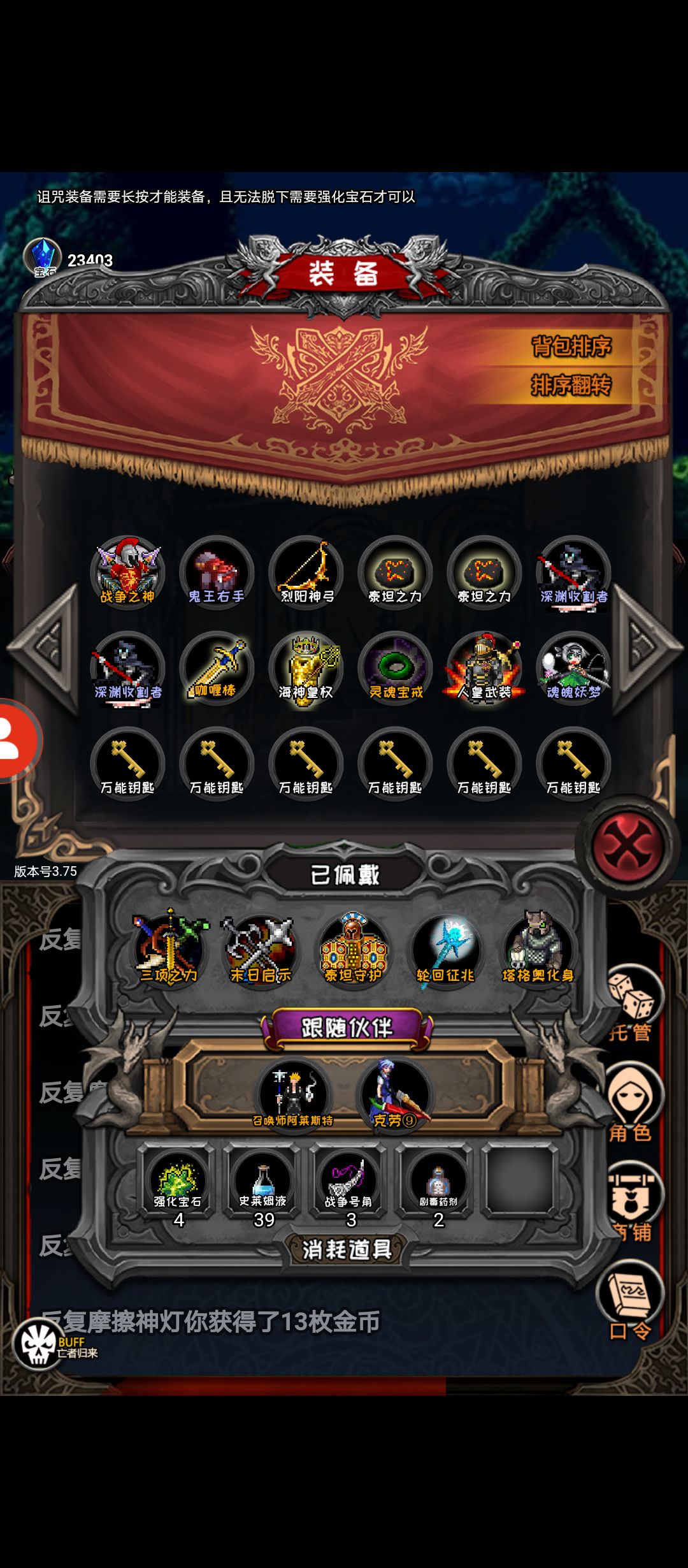688x1568 pixels.
Task: Select the 战争之神 equipment item
Action: click(x=127, y=572)
